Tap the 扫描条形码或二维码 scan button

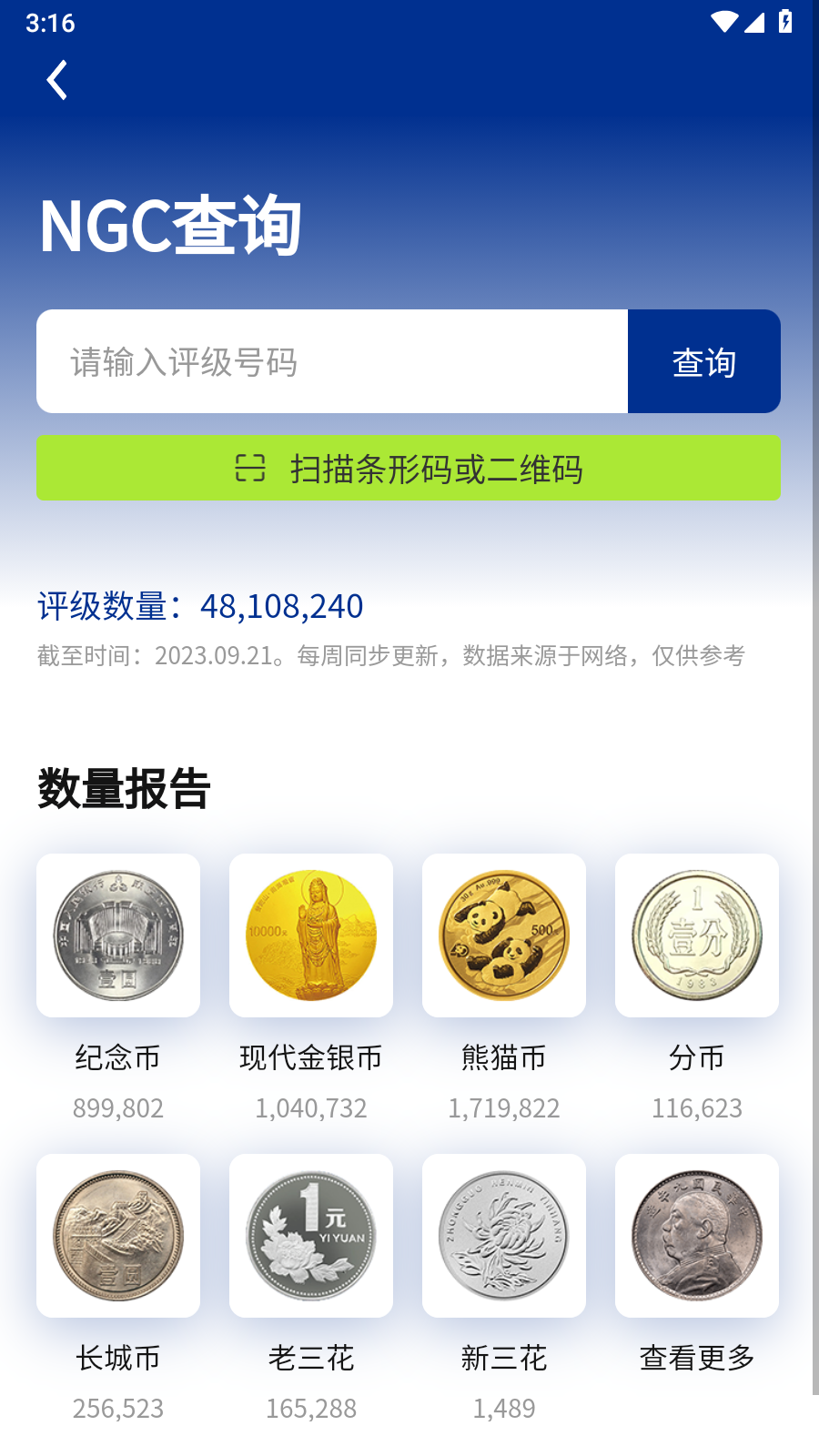pyautogui.click(x=409, y=469)
